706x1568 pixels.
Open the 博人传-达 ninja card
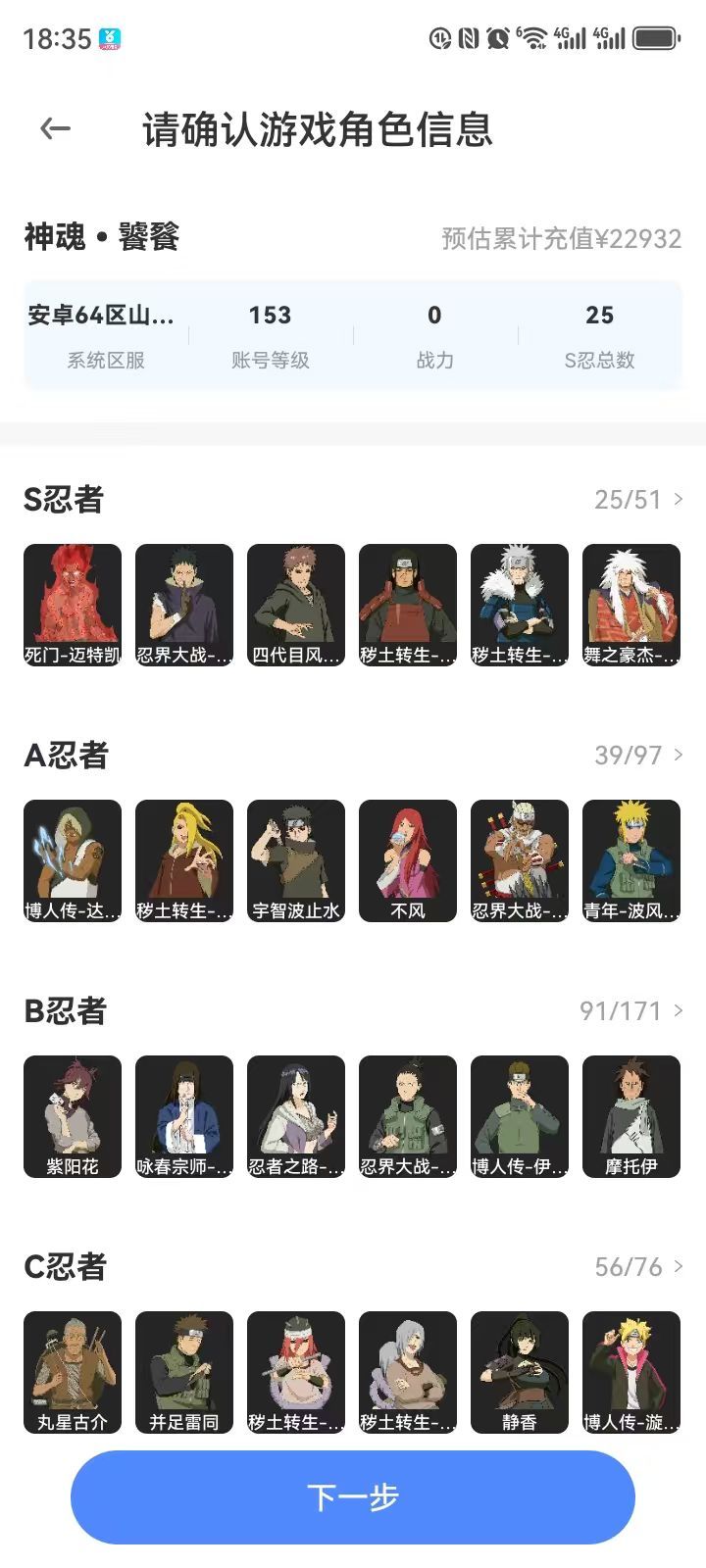73,861
